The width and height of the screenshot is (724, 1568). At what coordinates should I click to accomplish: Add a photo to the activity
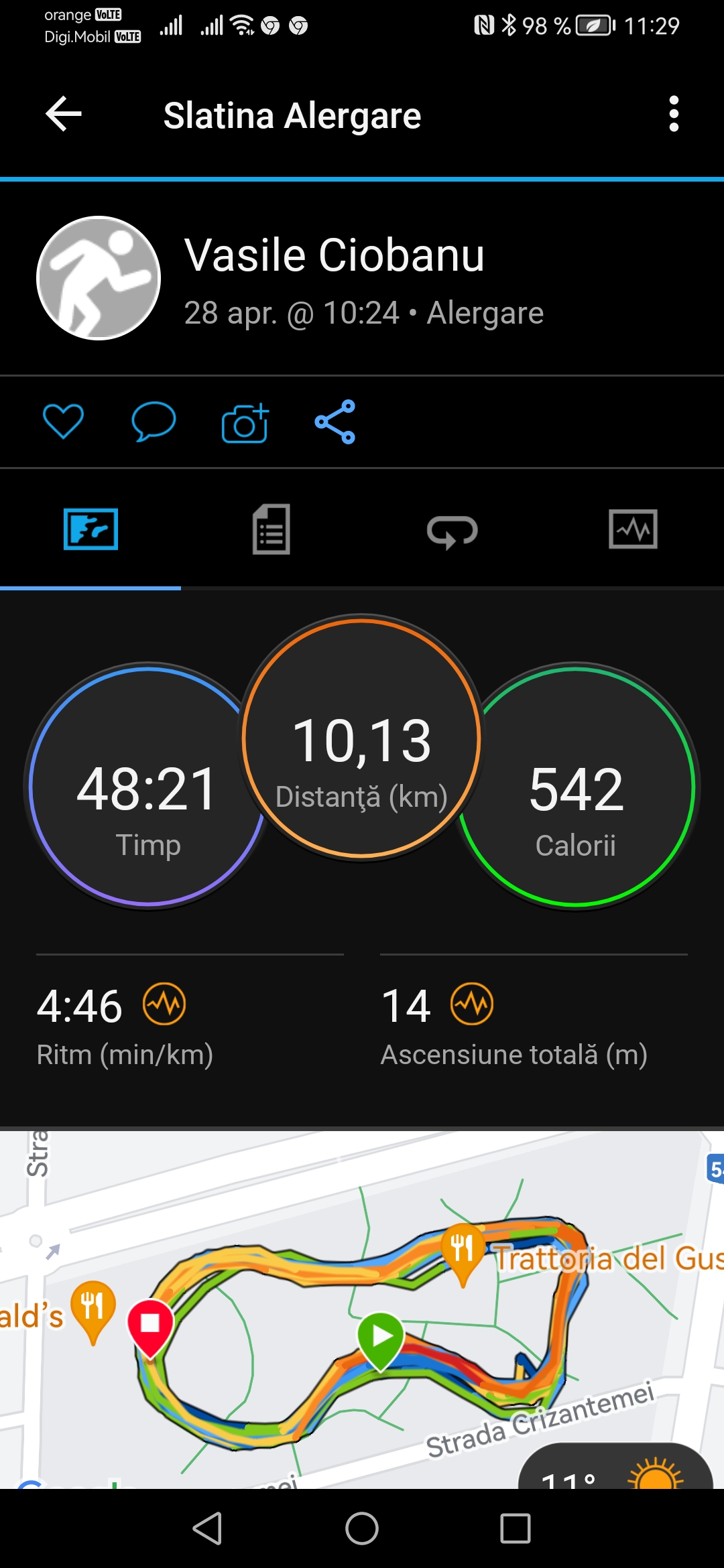point(245,423)
